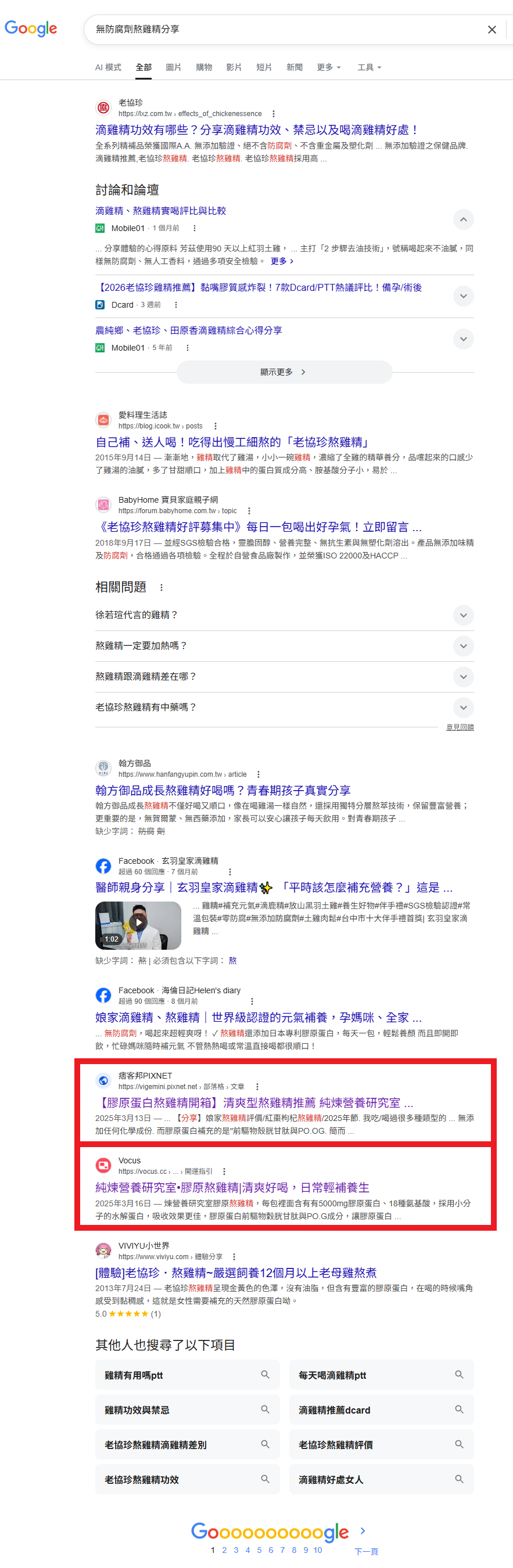Open the 愛料理生活誌 老協珍熬雞精 article
This screenshot has height=1568, width=513.
point(232,442)
